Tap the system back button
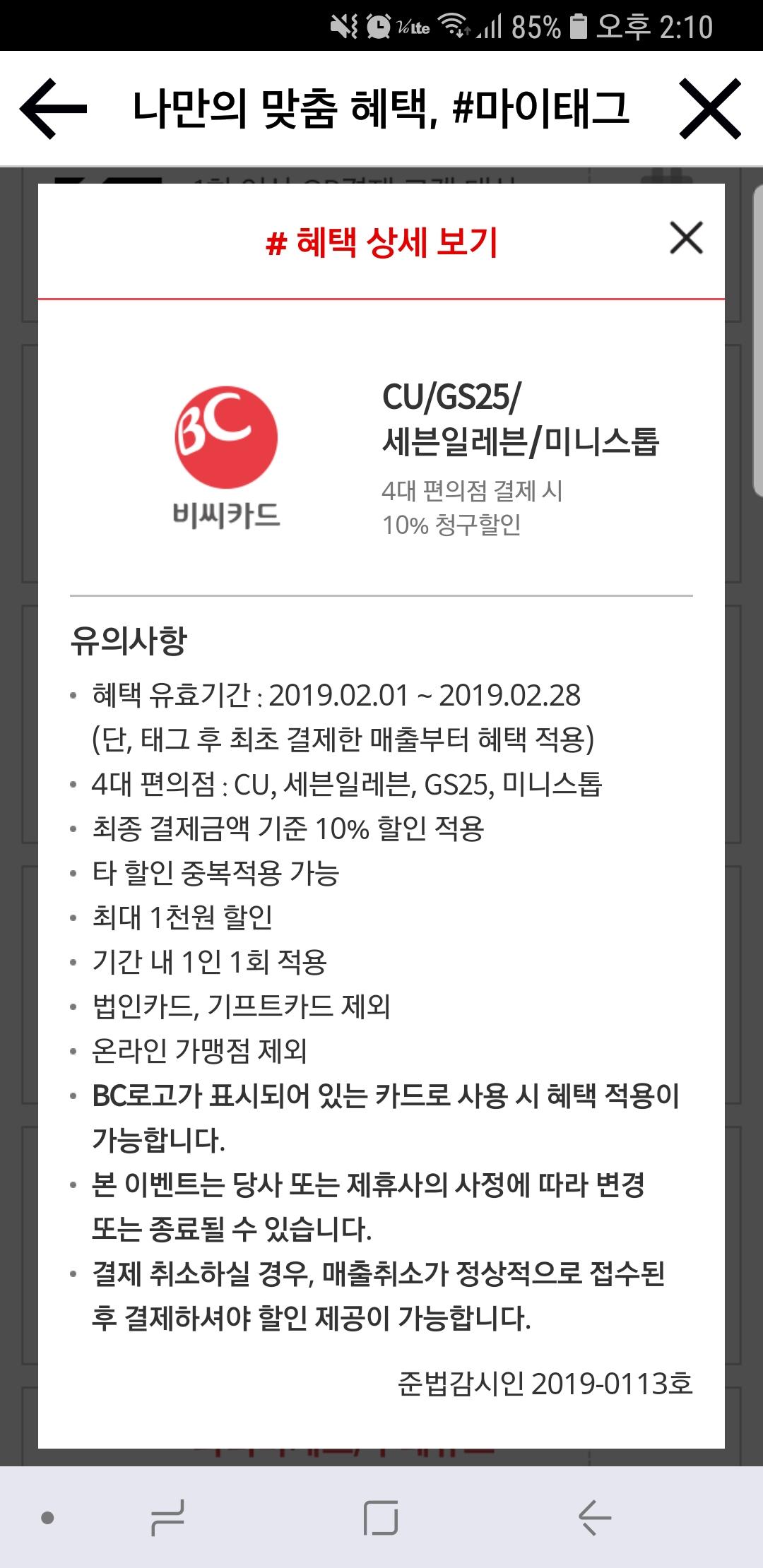The width and height of the screenshot is (763, 1568). (x=595, y=1517)
